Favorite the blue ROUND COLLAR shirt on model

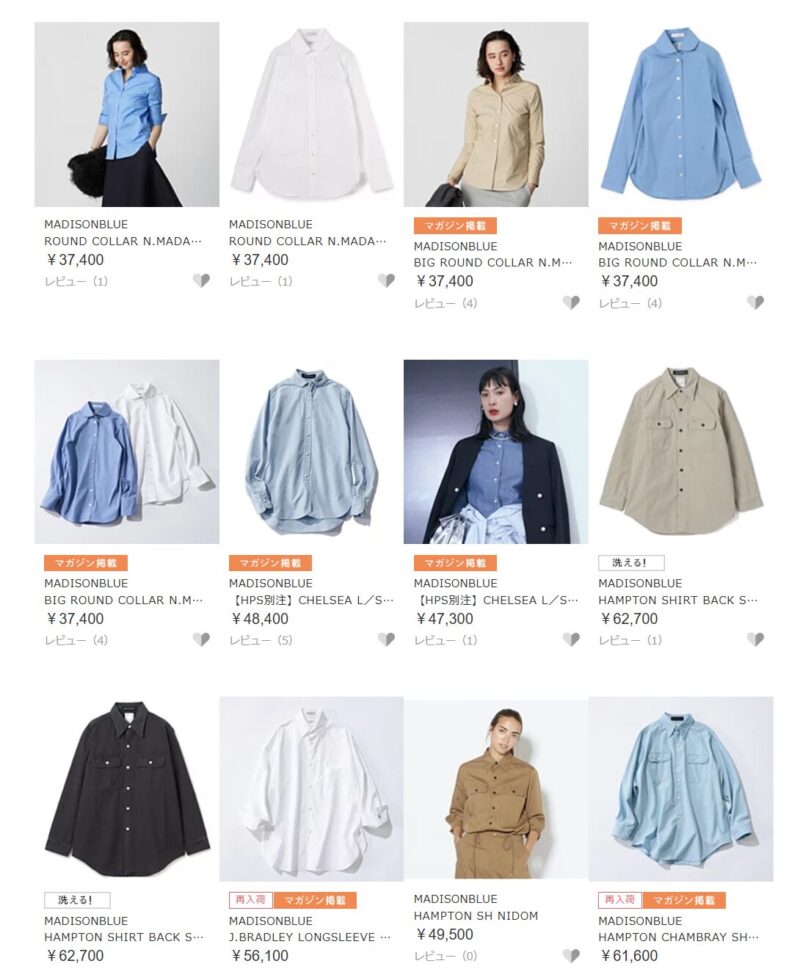[x=201, y=281]
